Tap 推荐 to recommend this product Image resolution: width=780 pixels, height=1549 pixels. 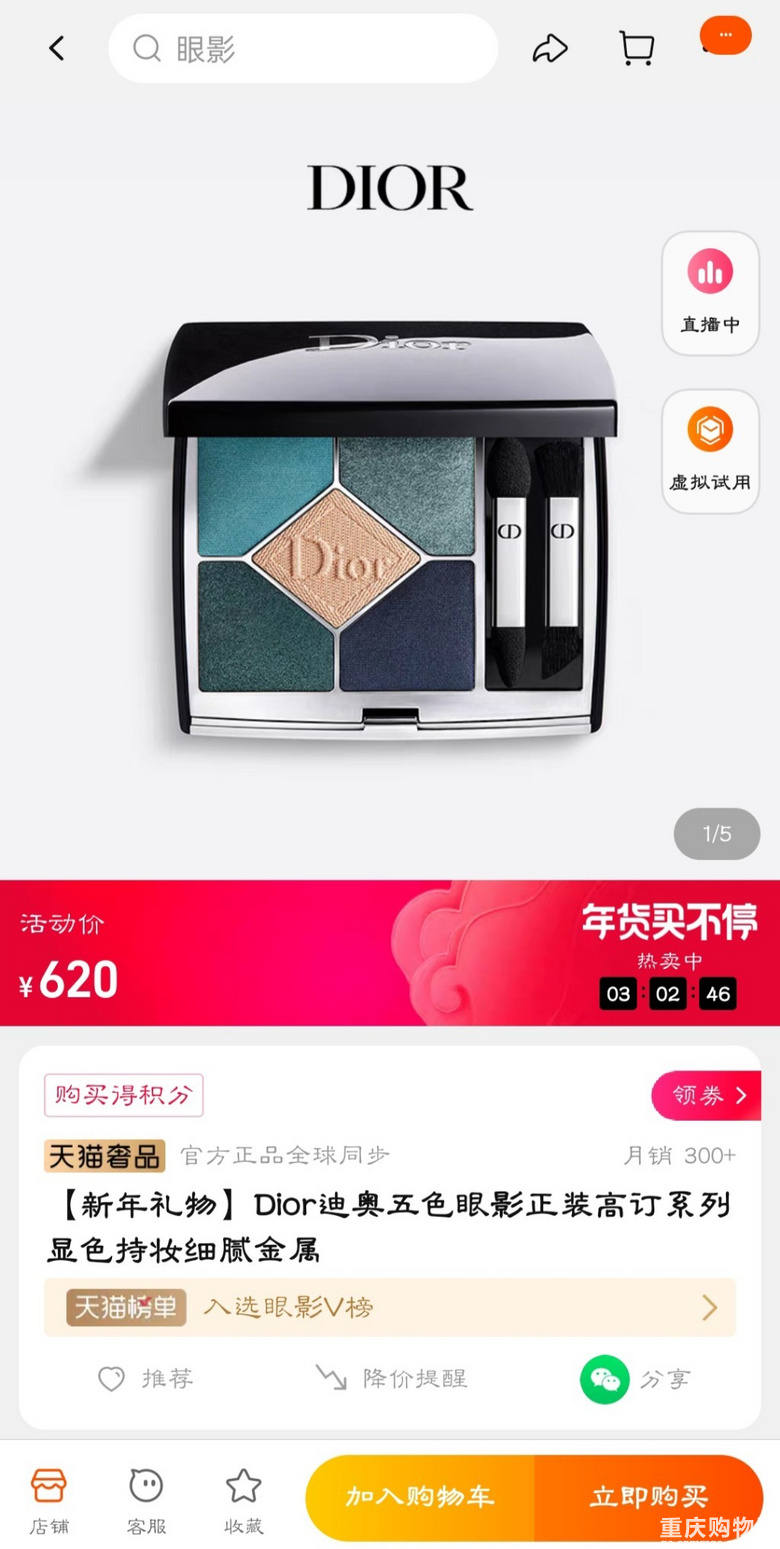tap(146, 1379)
